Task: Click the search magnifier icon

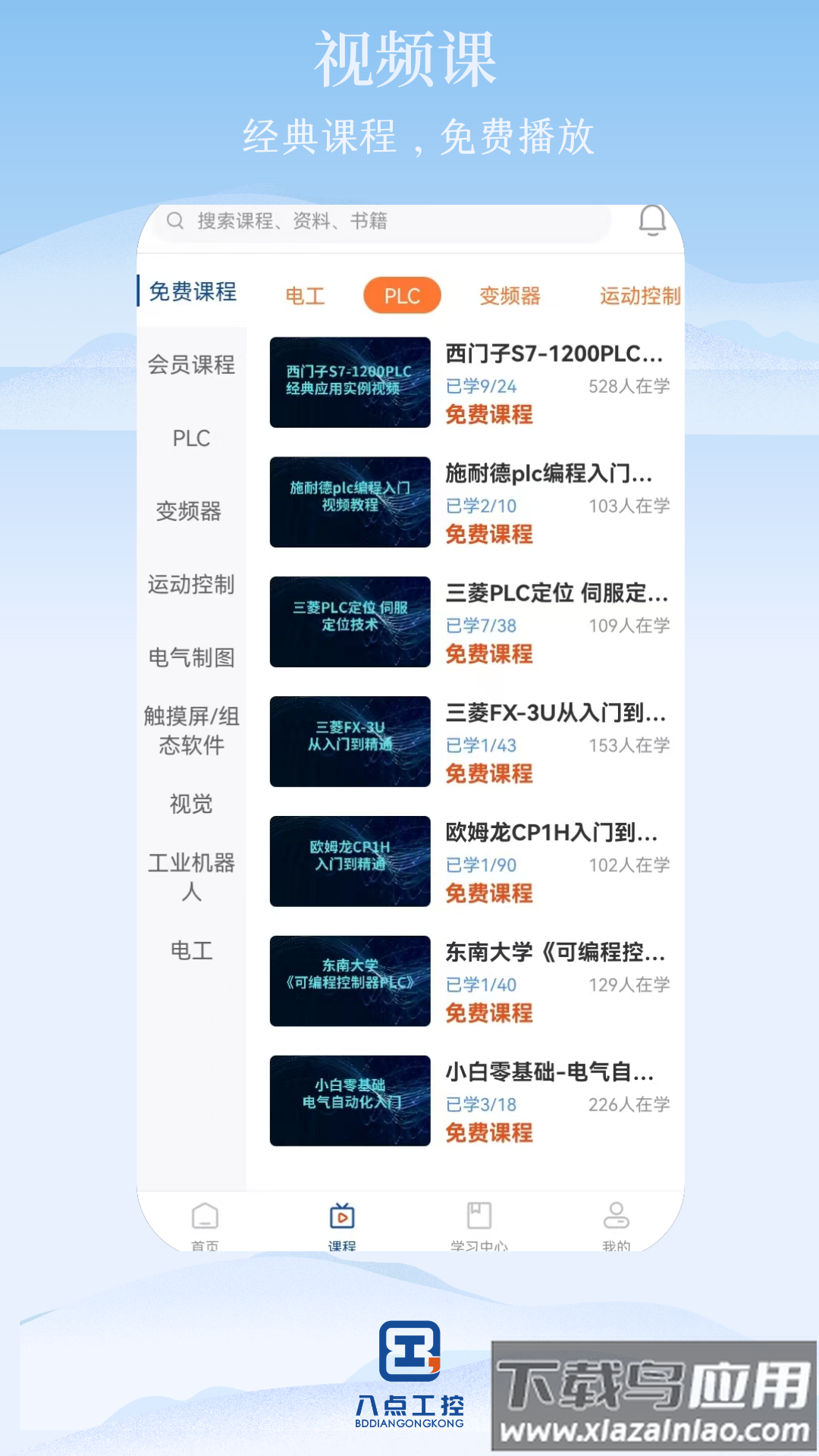Action: point(175,220)
